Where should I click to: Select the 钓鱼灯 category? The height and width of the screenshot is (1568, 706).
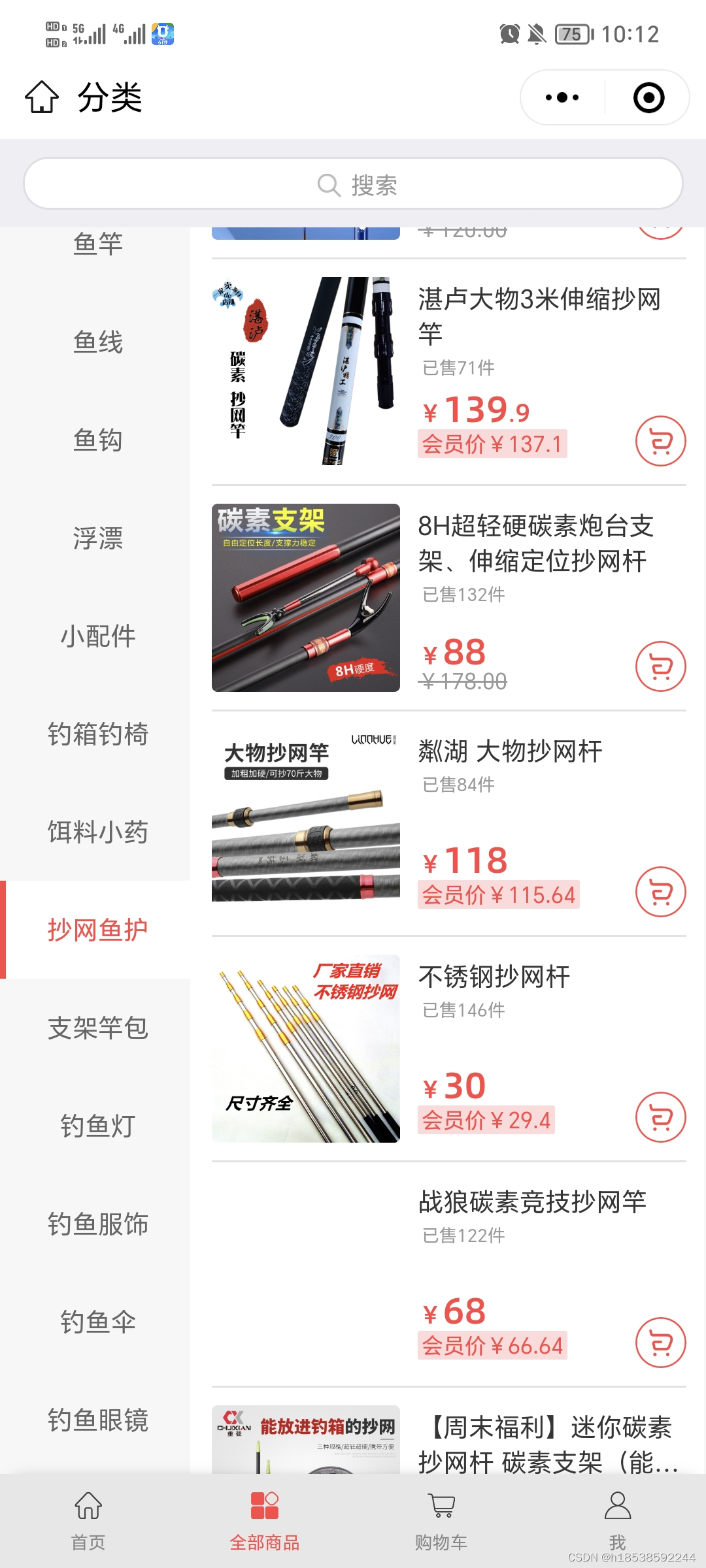[x=97, y=1126]
